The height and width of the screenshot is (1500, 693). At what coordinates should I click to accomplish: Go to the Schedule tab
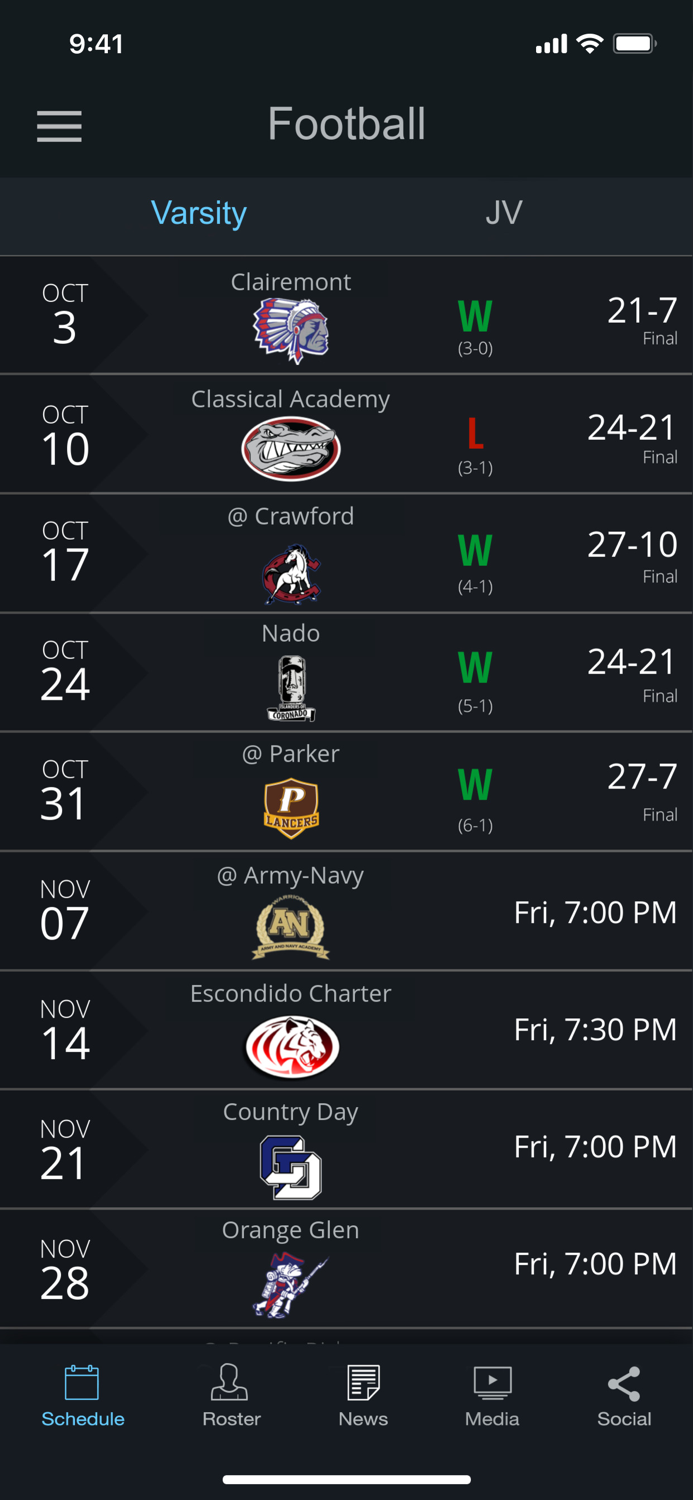point(83,1397)
